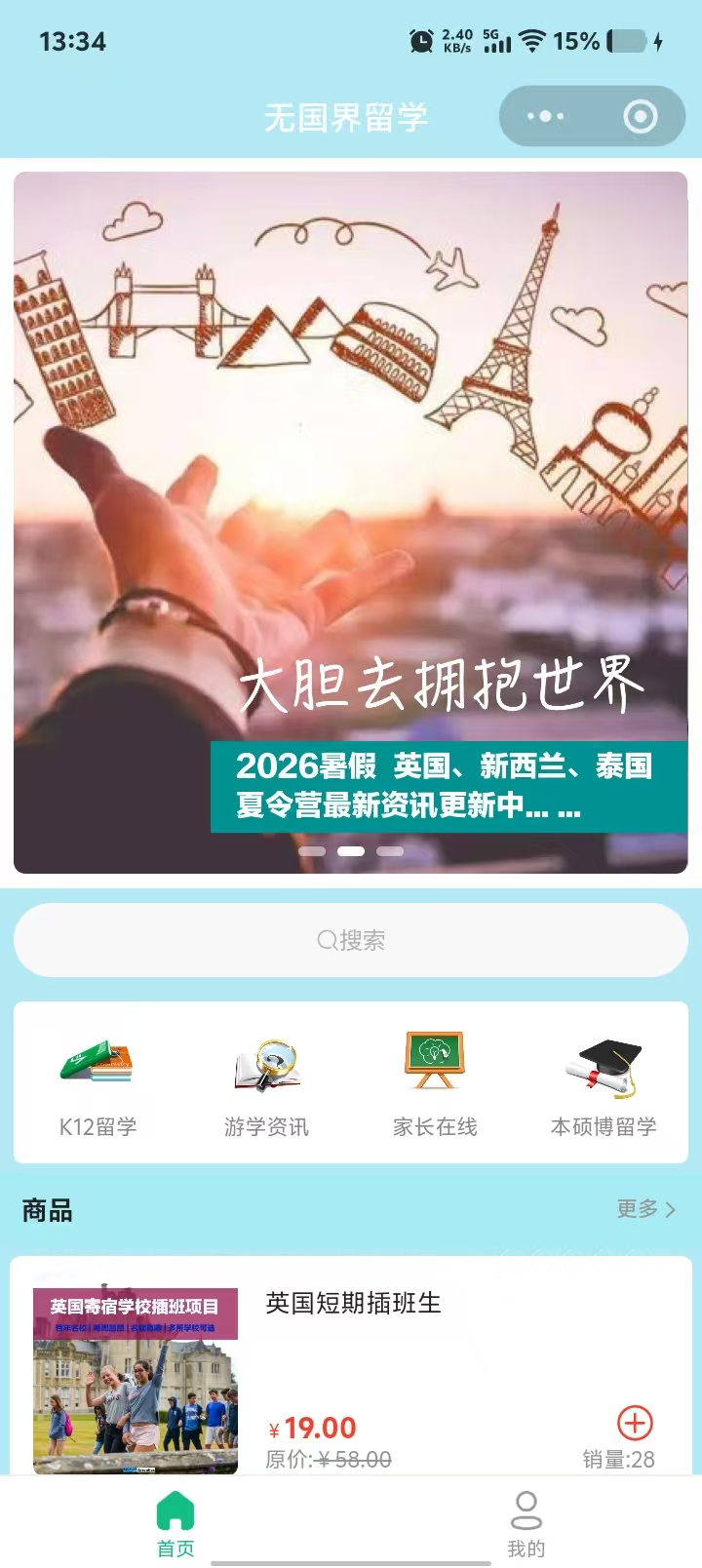Open the 2026 summer camp banner

point(351,523)
